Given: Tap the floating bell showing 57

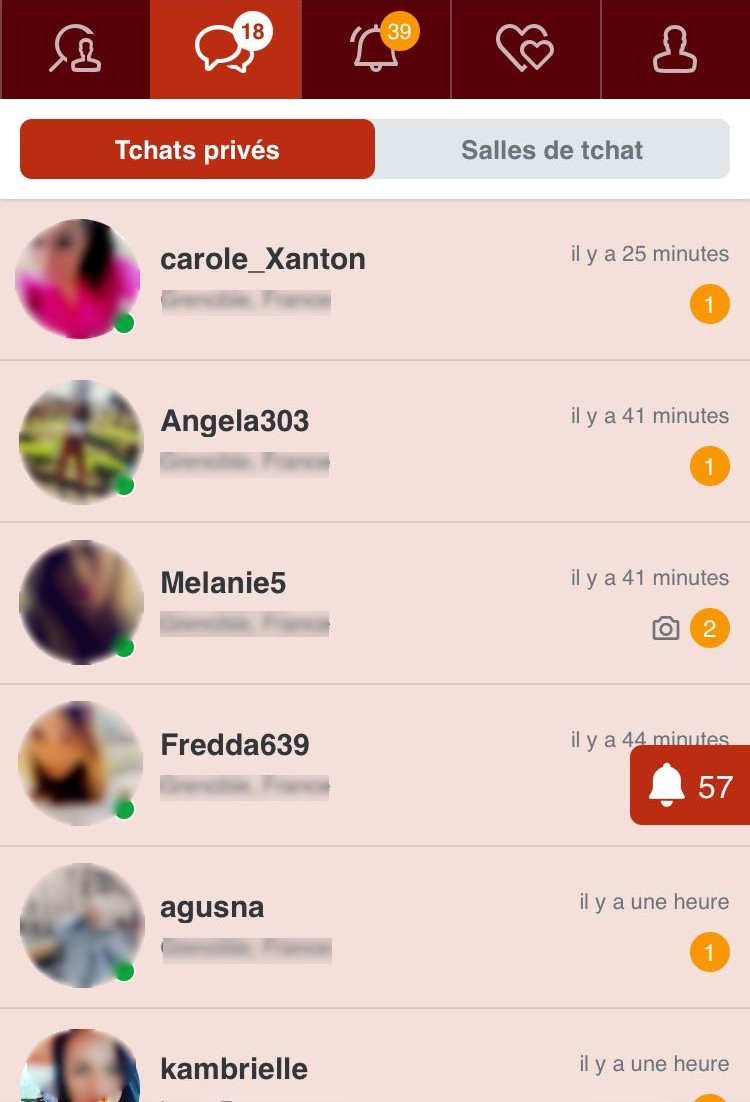Looking at the screenshot, I should click(691, 786).
